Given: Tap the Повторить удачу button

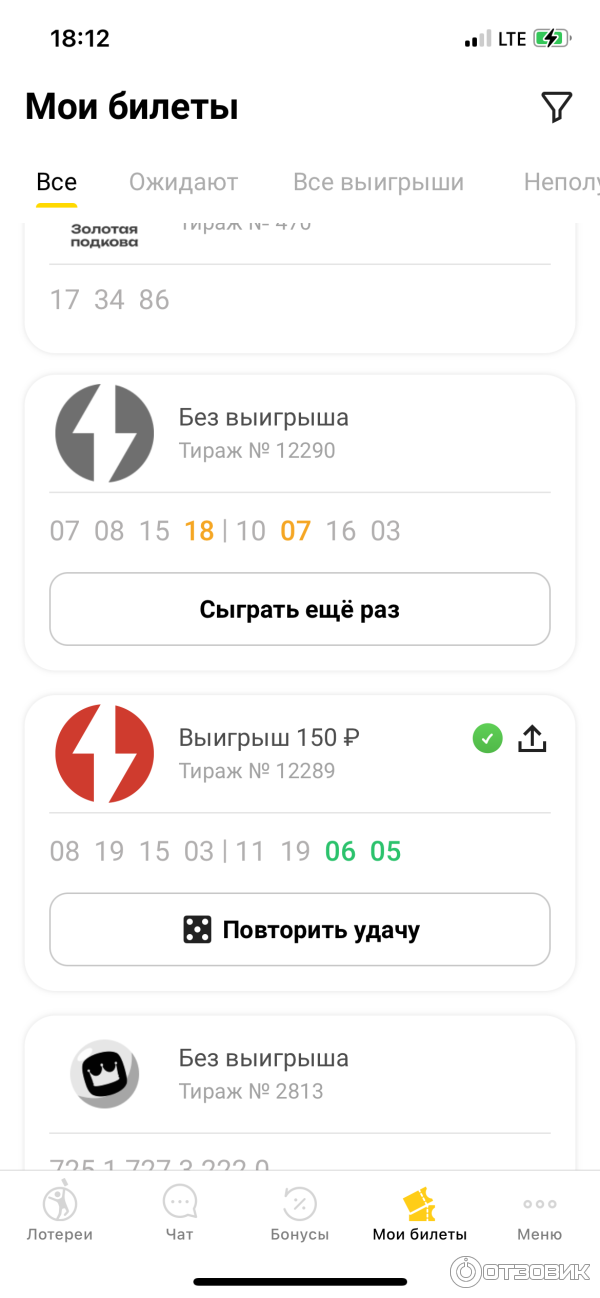Looking at the screenshot, I should point(300,930).
